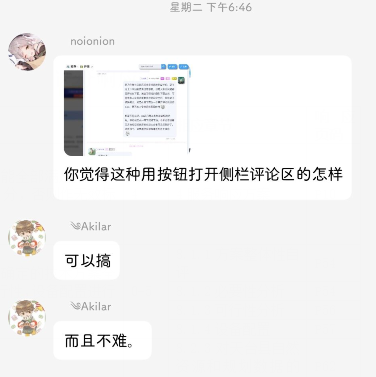
Task: Open the screenshot image in noionion's message
Action: coord(127,109)
